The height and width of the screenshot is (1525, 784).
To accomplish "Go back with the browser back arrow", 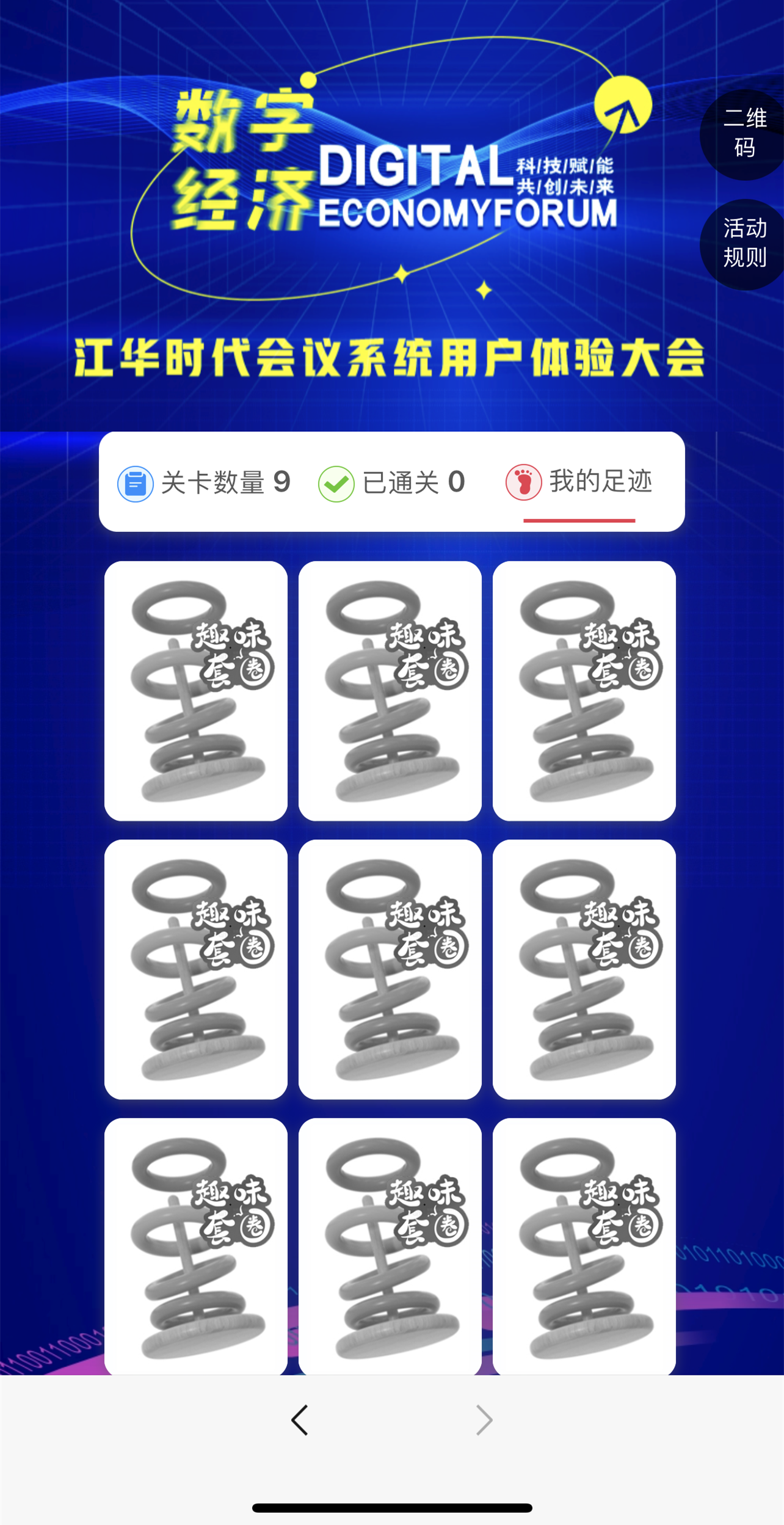I will tap(300, 1420).
